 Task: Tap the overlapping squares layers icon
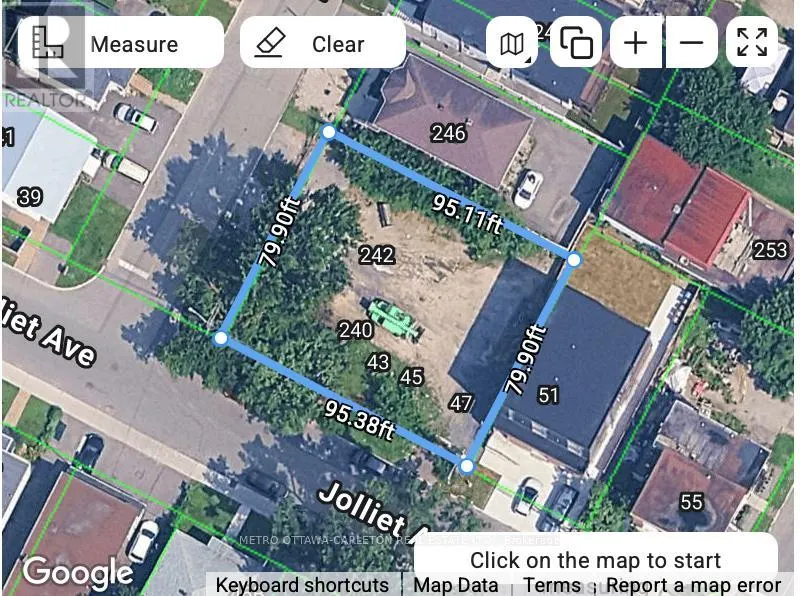point(576,43)
